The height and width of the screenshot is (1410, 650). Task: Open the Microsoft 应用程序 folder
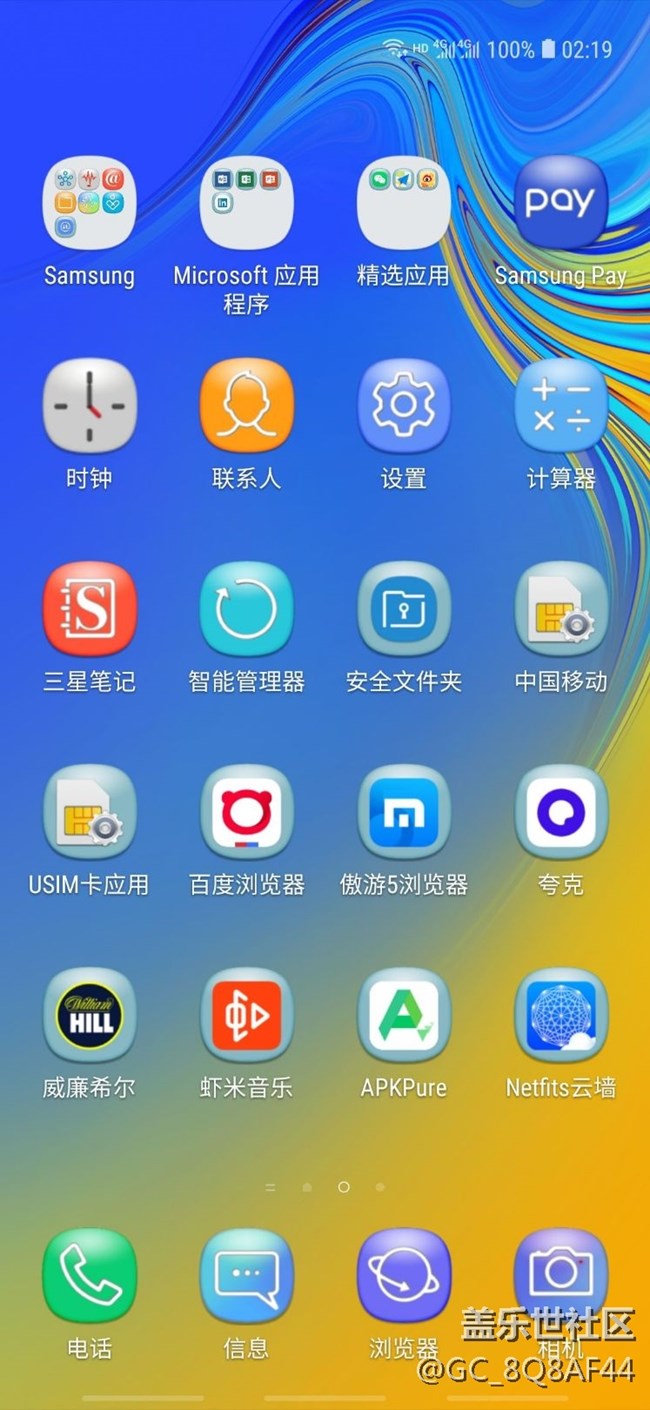pyautogui.click(x=246, y=204)
